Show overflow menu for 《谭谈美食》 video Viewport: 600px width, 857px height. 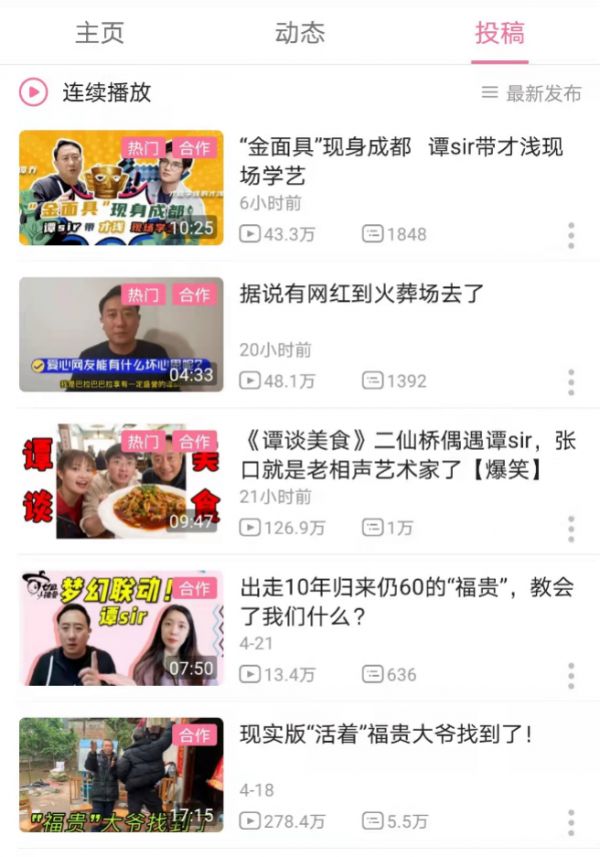571,529
